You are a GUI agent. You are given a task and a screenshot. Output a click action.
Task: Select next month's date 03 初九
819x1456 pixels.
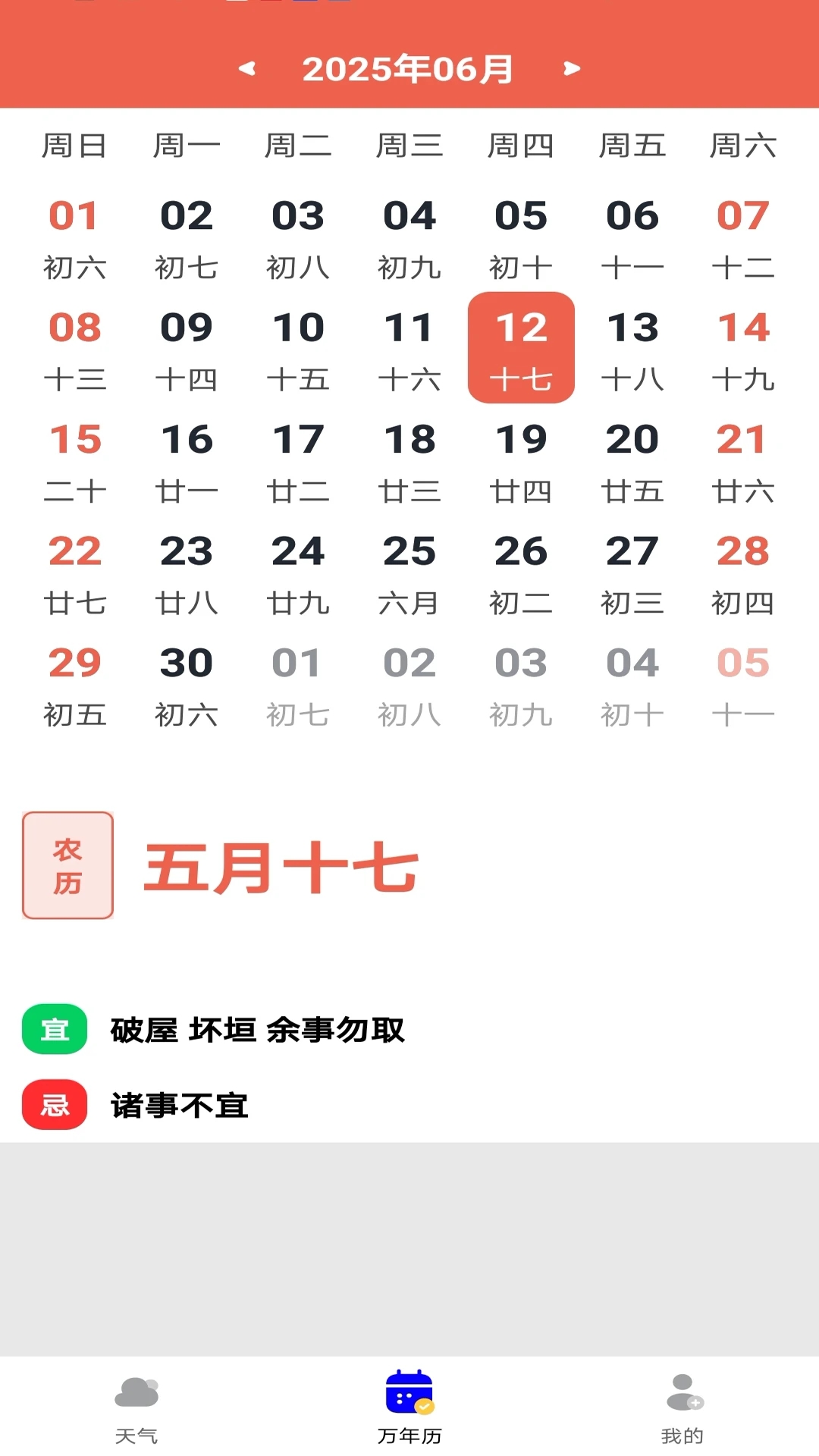pyautogui.click(x=521, y=684)
